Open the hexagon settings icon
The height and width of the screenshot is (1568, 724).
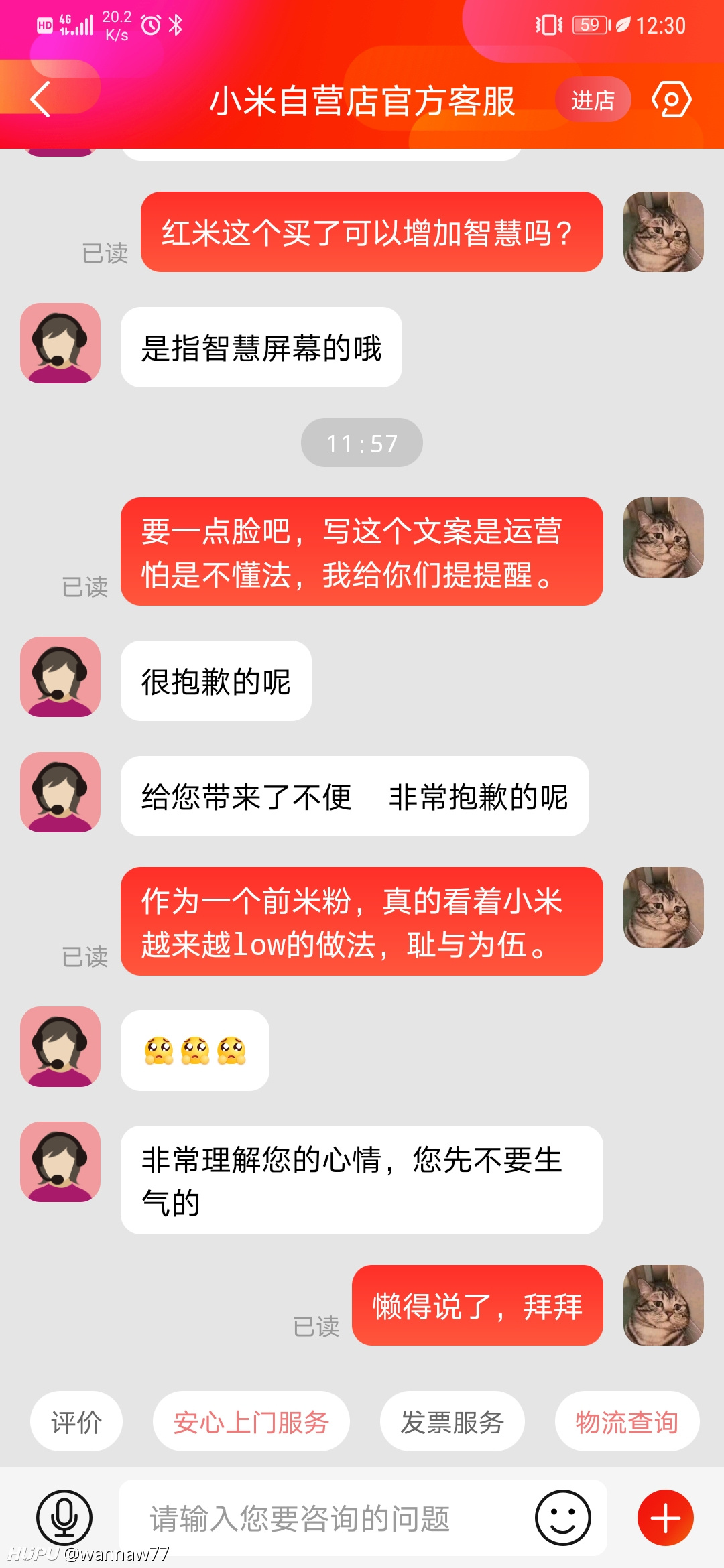[x=671, y=100]
